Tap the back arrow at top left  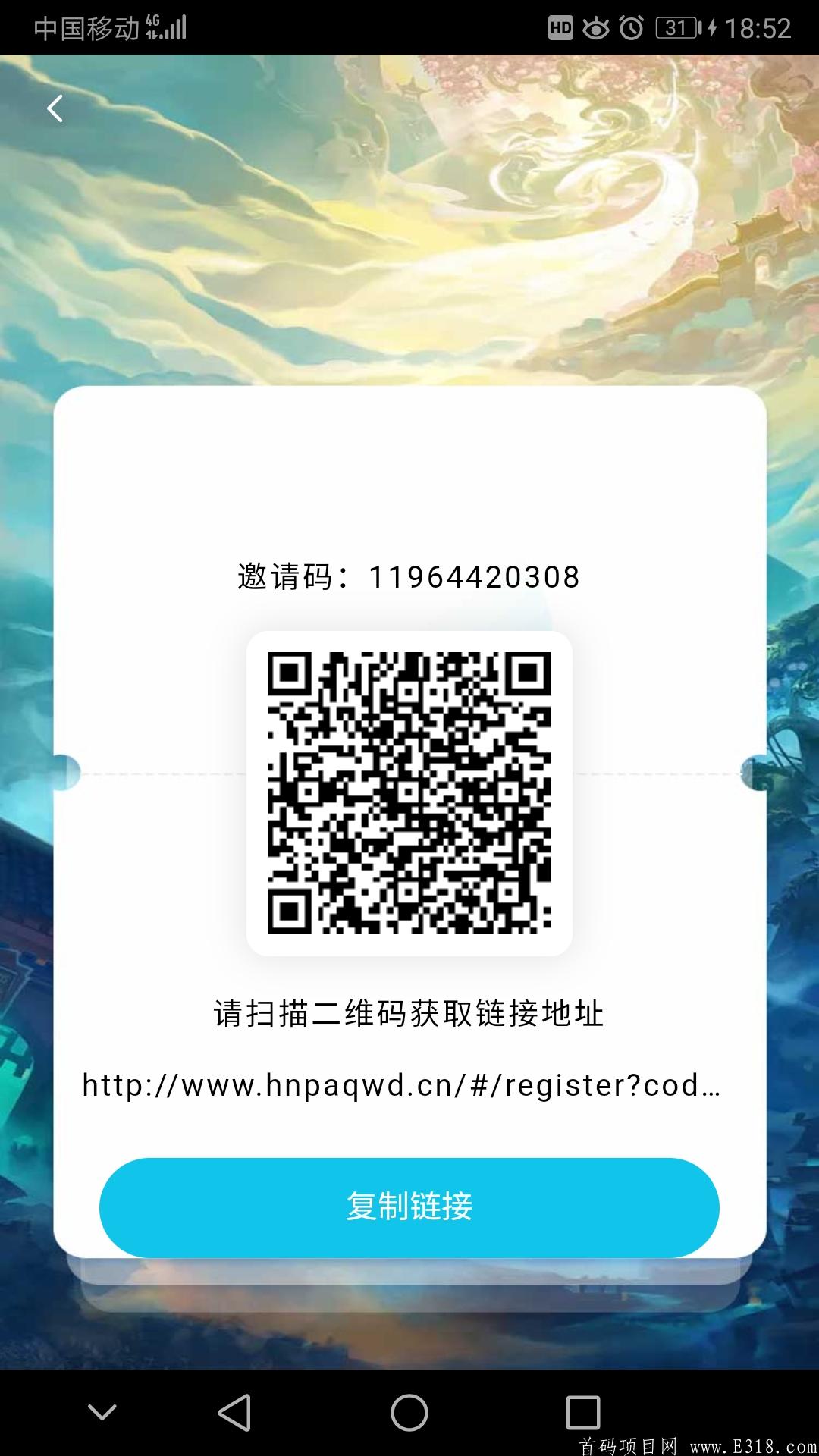tap(54, 108)
